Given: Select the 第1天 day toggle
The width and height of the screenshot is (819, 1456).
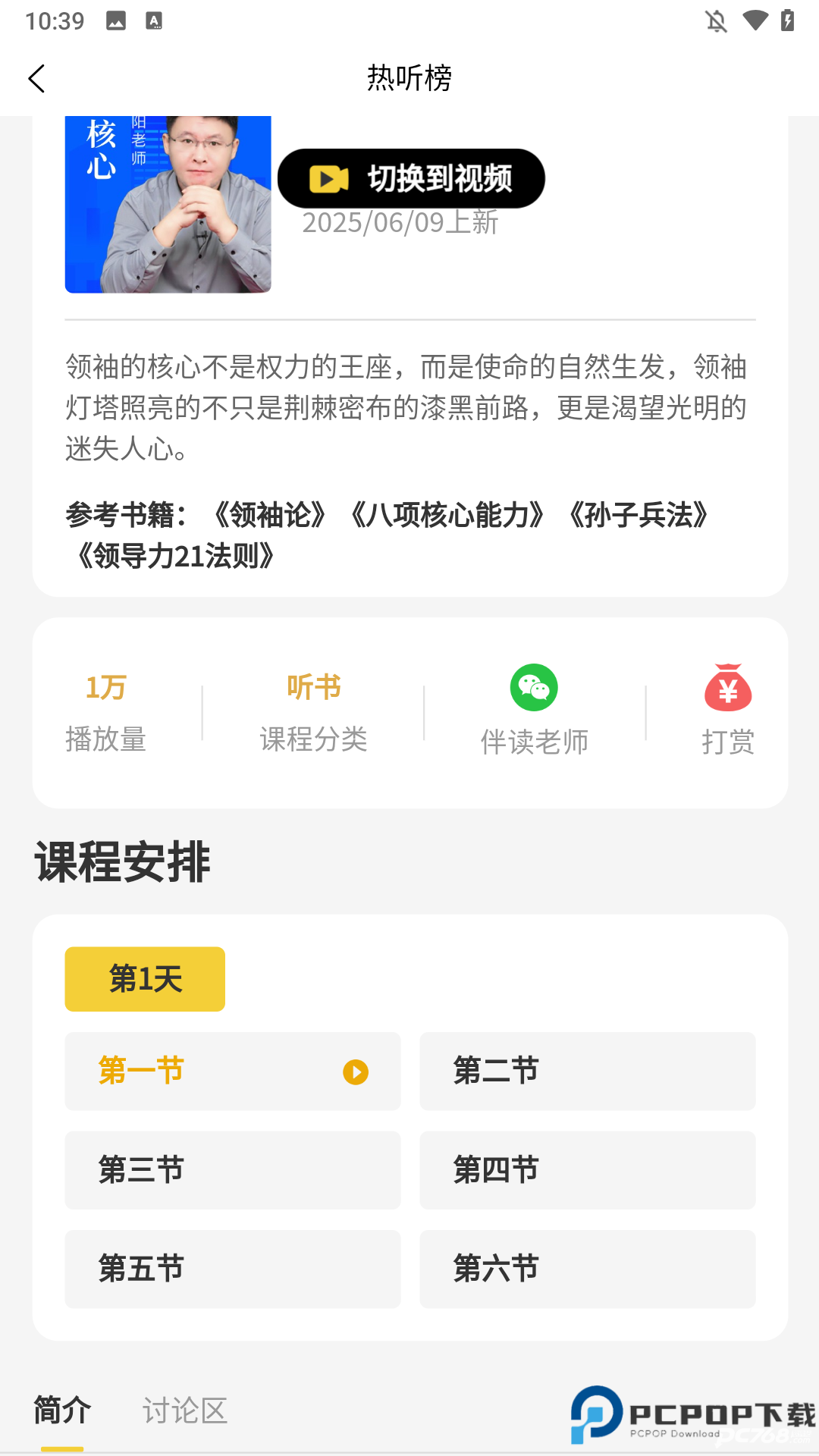Looking at the screenshot, I should pyautogui.click(x=144, y=978).
